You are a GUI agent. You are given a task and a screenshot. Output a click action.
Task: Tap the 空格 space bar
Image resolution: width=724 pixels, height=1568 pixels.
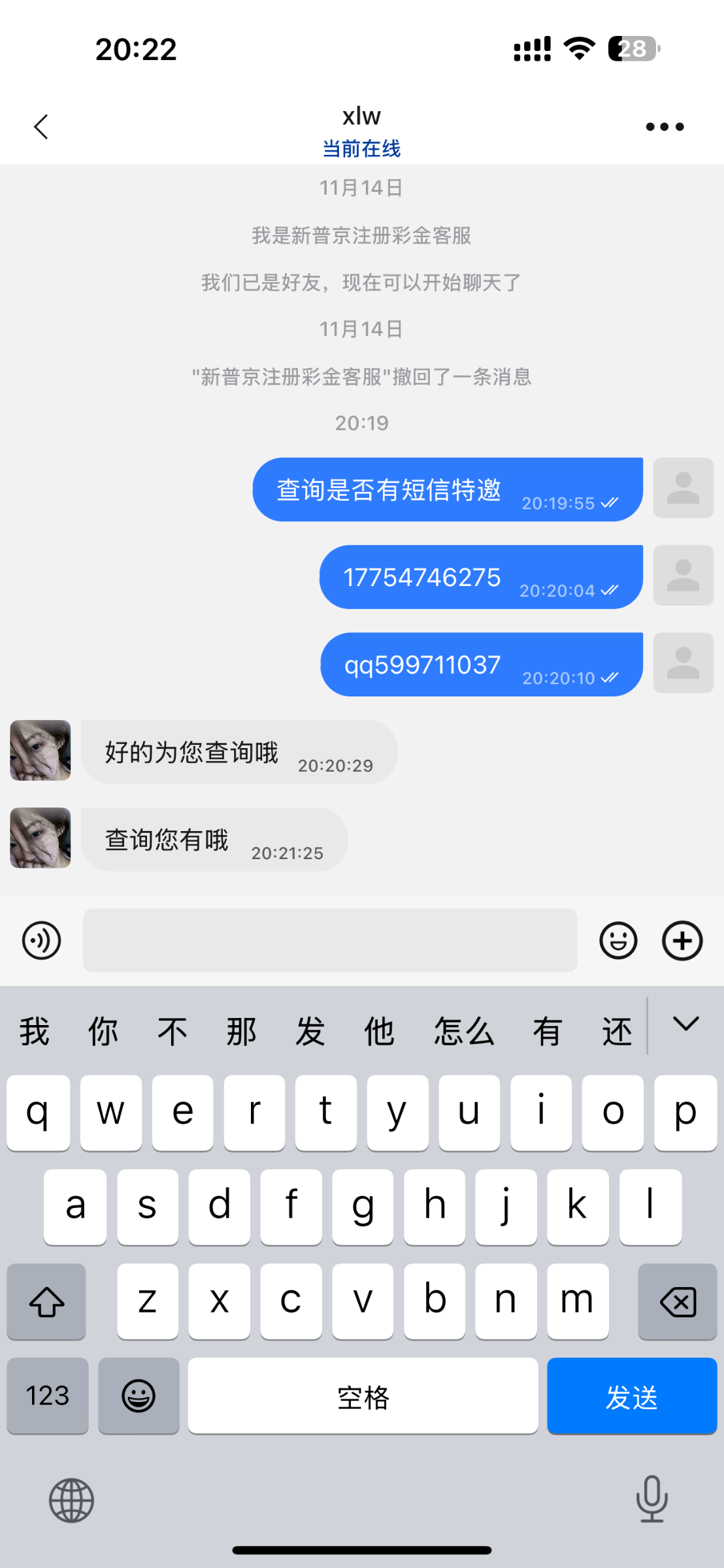363,1396
